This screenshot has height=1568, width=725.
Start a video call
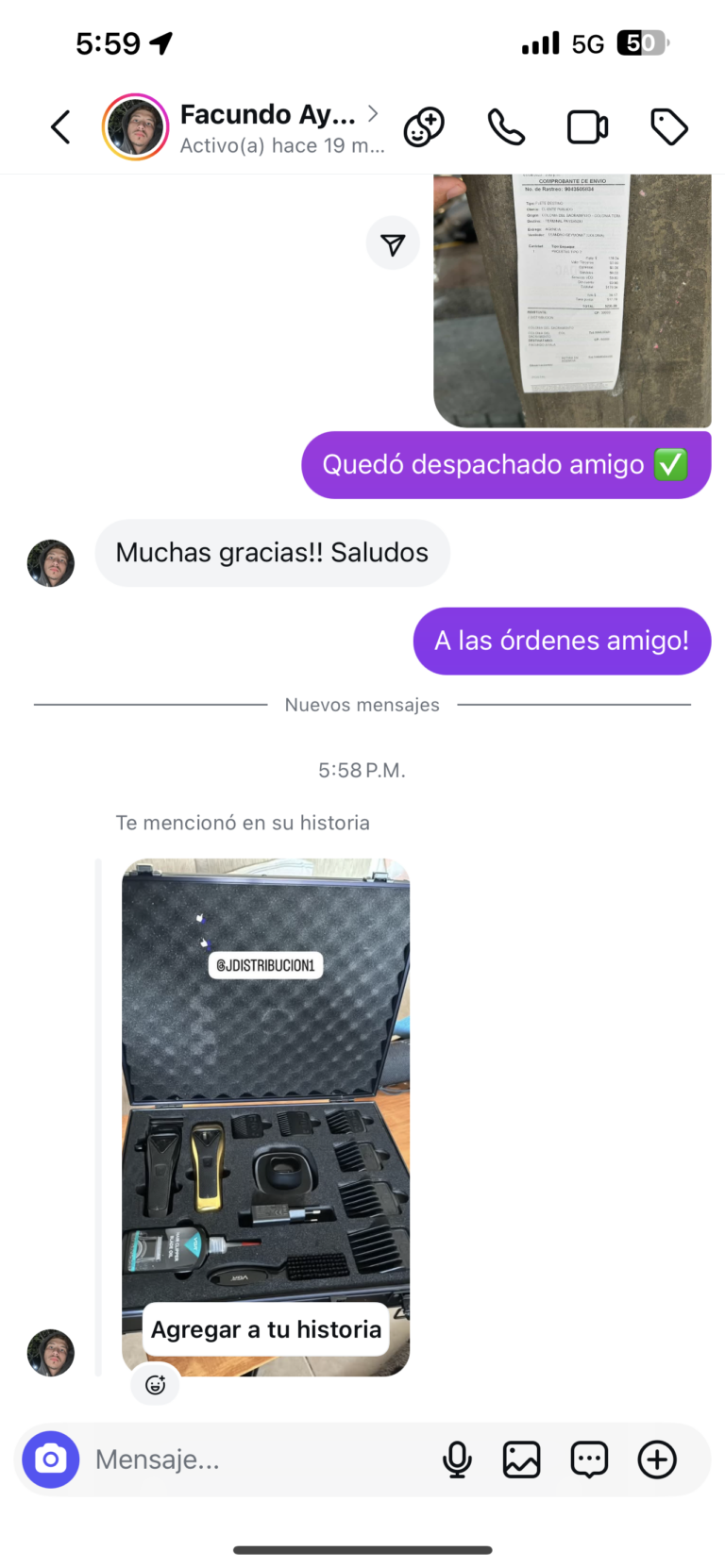pos(587,127)
